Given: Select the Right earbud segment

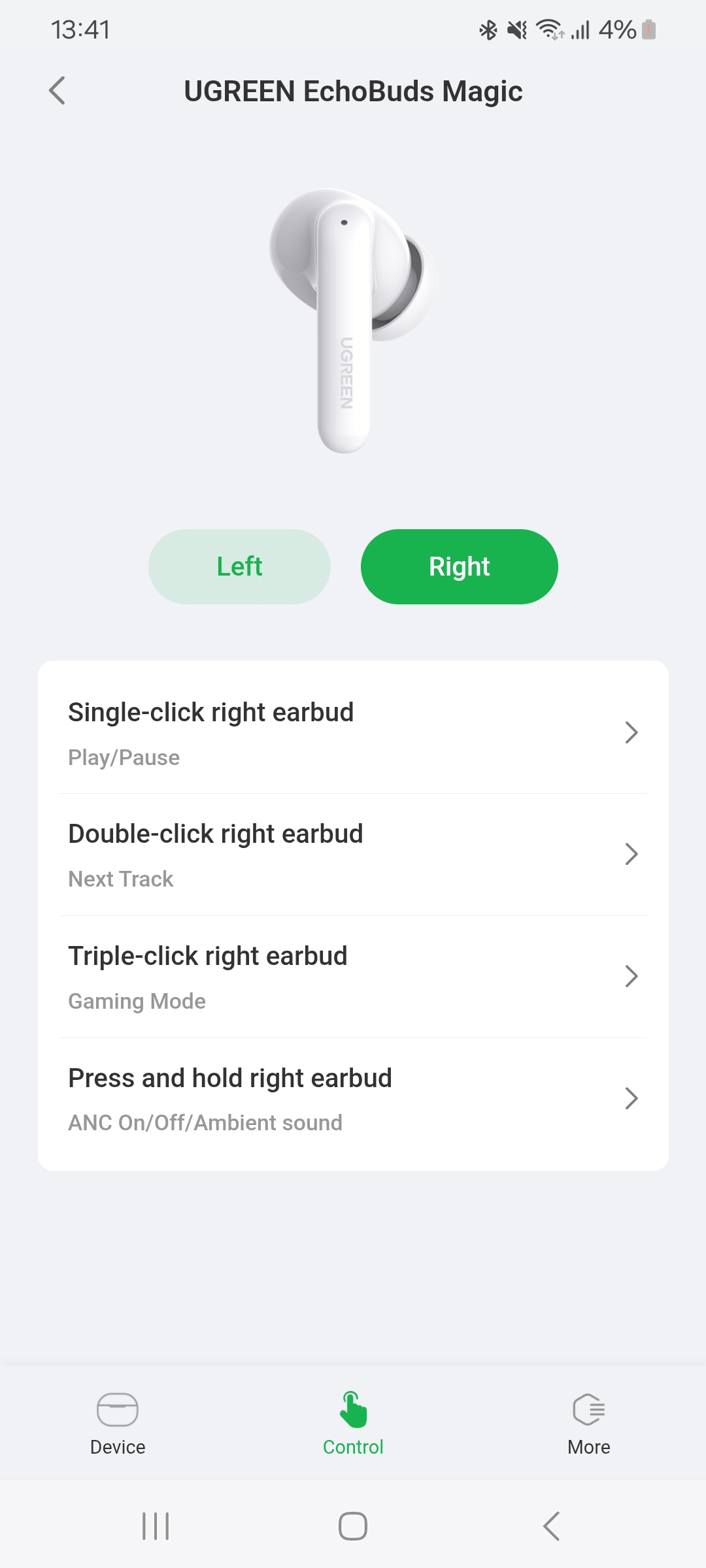Looking at the screenshot, I should tap(459, 566).
